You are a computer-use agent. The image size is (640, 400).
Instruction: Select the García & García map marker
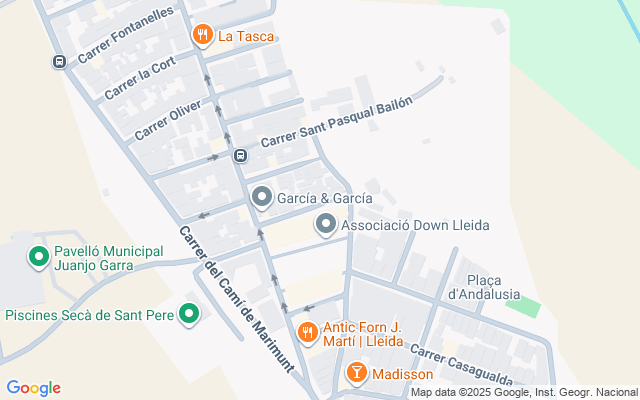(262, 197)
